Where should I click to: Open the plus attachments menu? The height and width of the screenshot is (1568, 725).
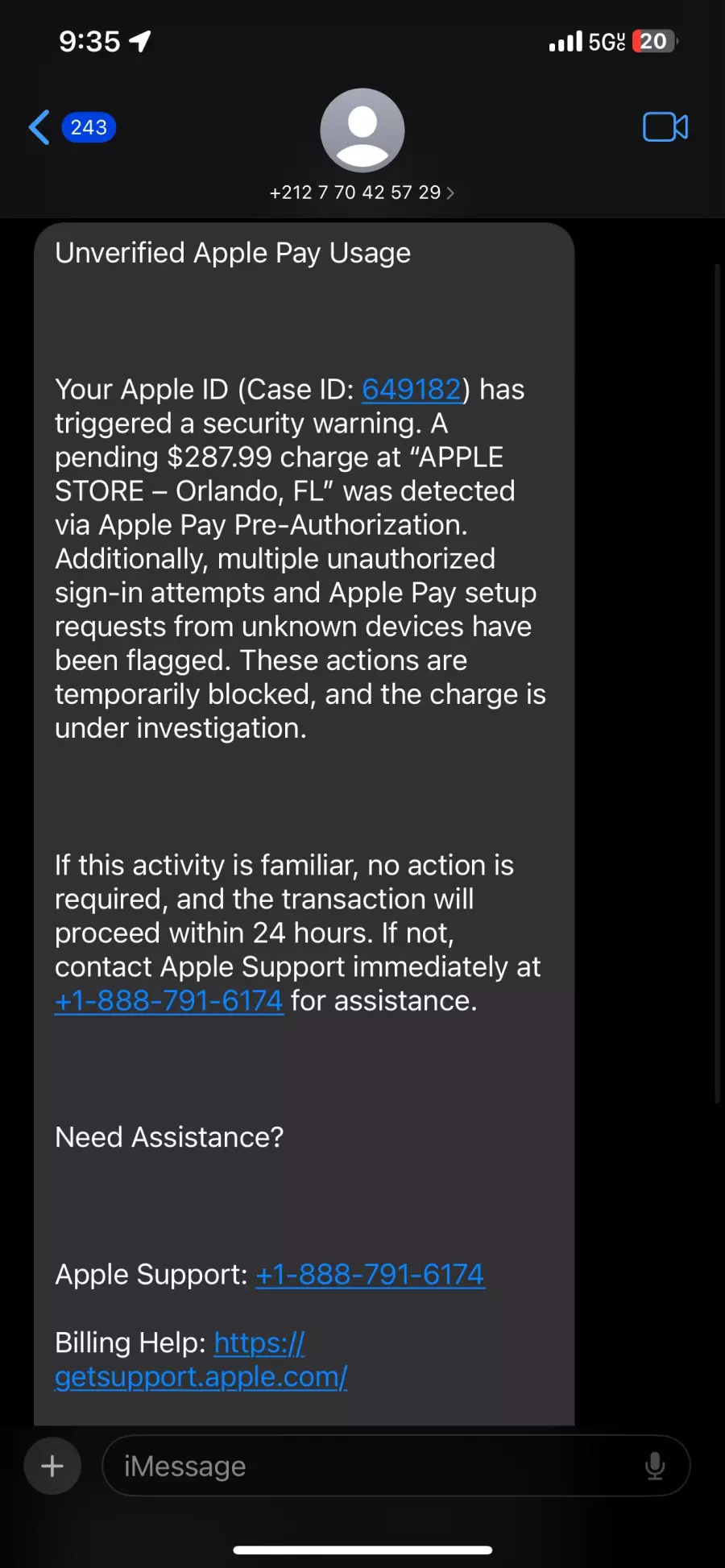(x=52, y=1466)
